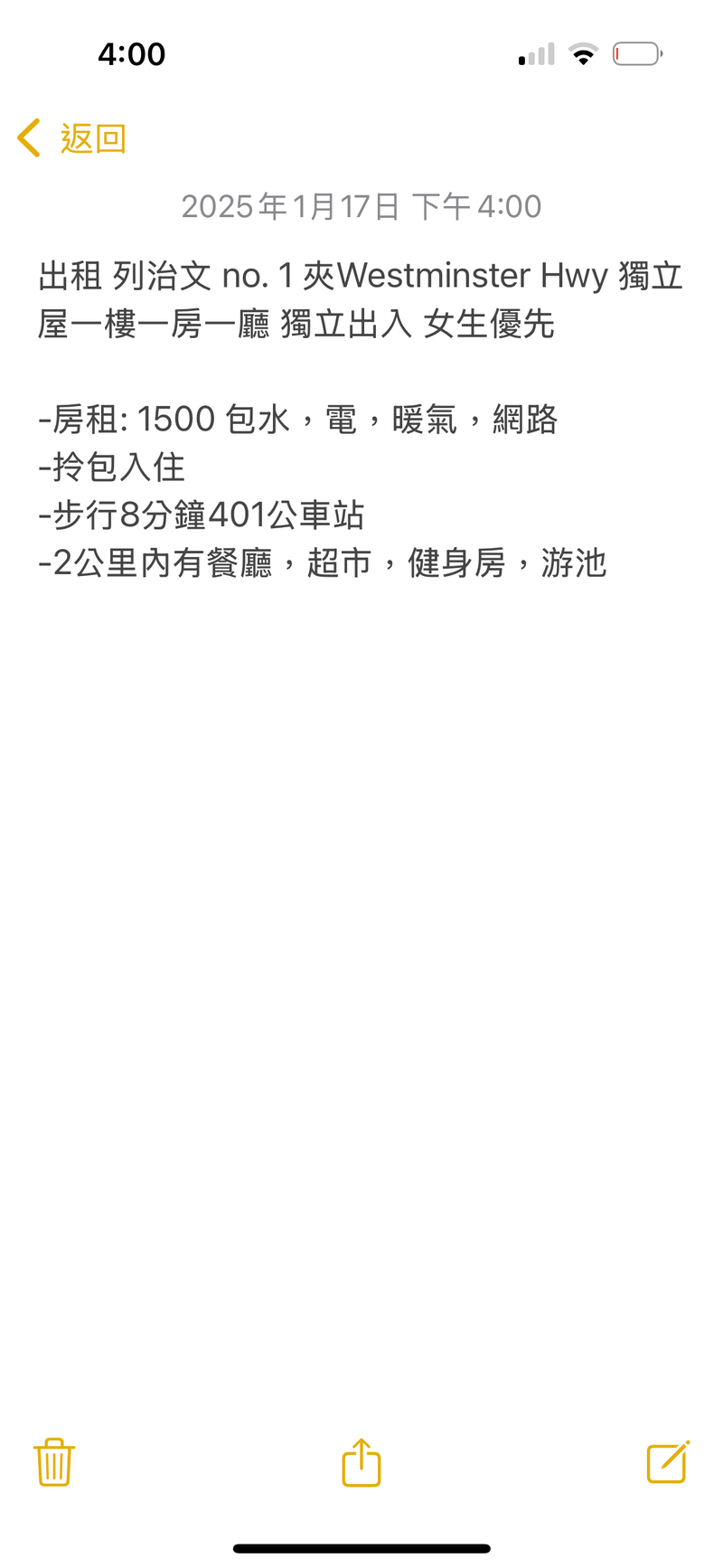Image resolution: width=723 pixels, height=1568 pixels.
Task: Tap the 返回 link to go back
Action: pyautogui.click(x=90, y=137)
